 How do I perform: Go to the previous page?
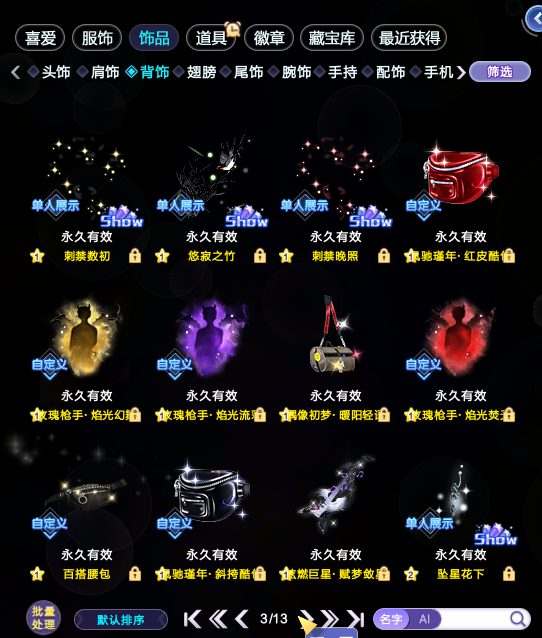[242, 619]
